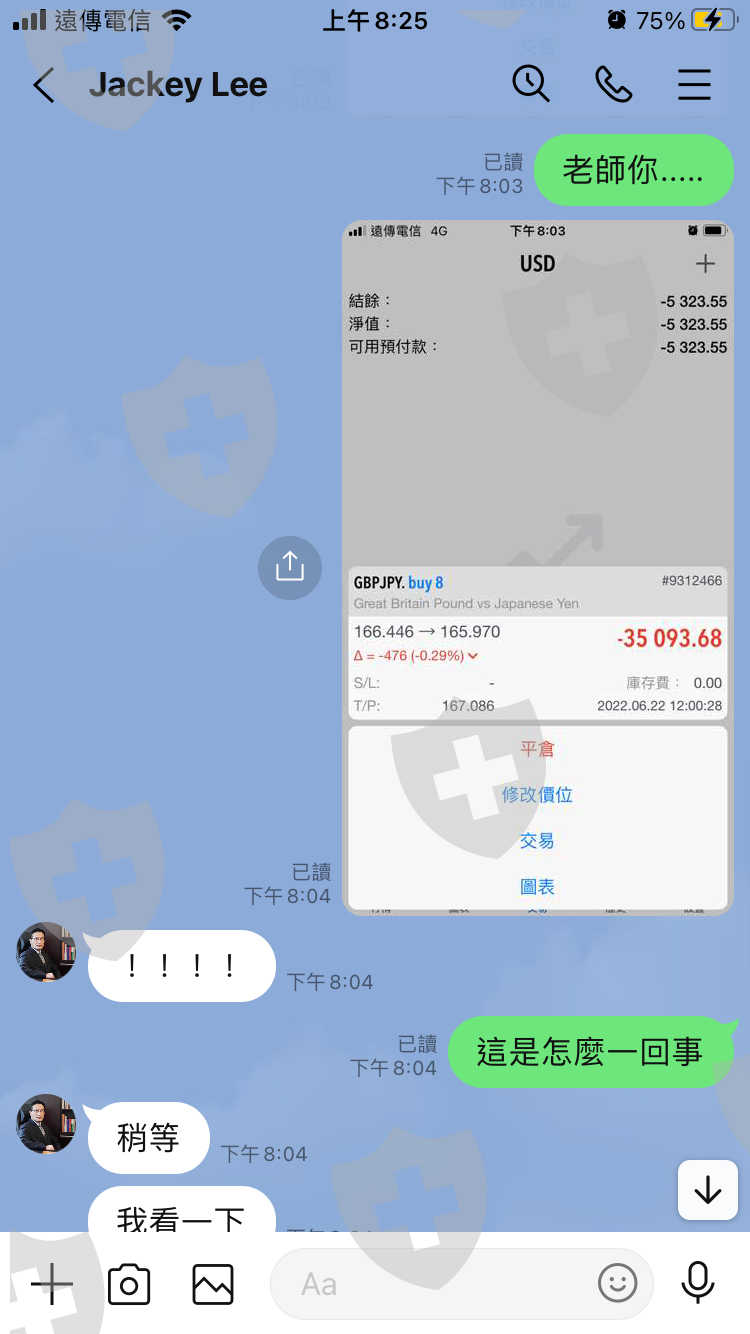Go back from Jackey Lee chat
The height and width of the screenshot is (1334, 750).
(x=43, y=85)
